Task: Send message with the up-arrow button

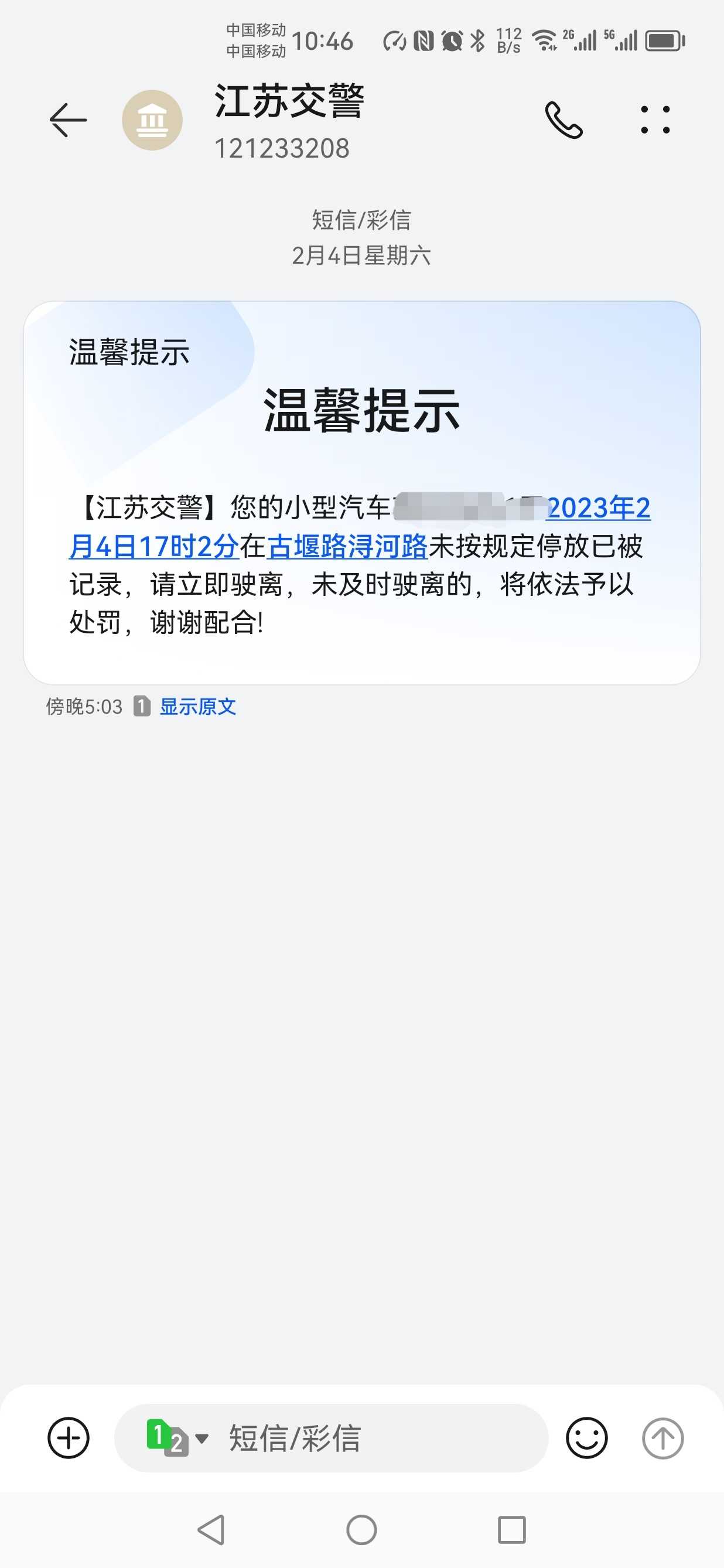Action: click(663, 1438)
